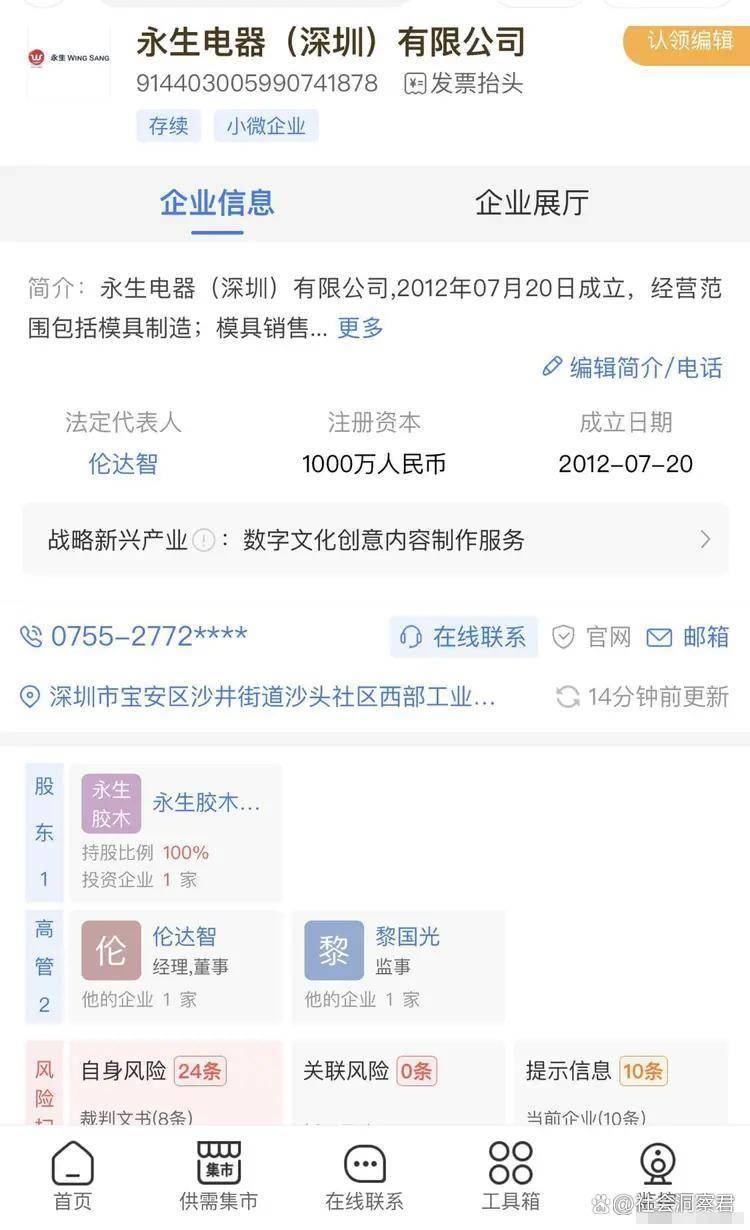Open executive card 黎国光

398,965
